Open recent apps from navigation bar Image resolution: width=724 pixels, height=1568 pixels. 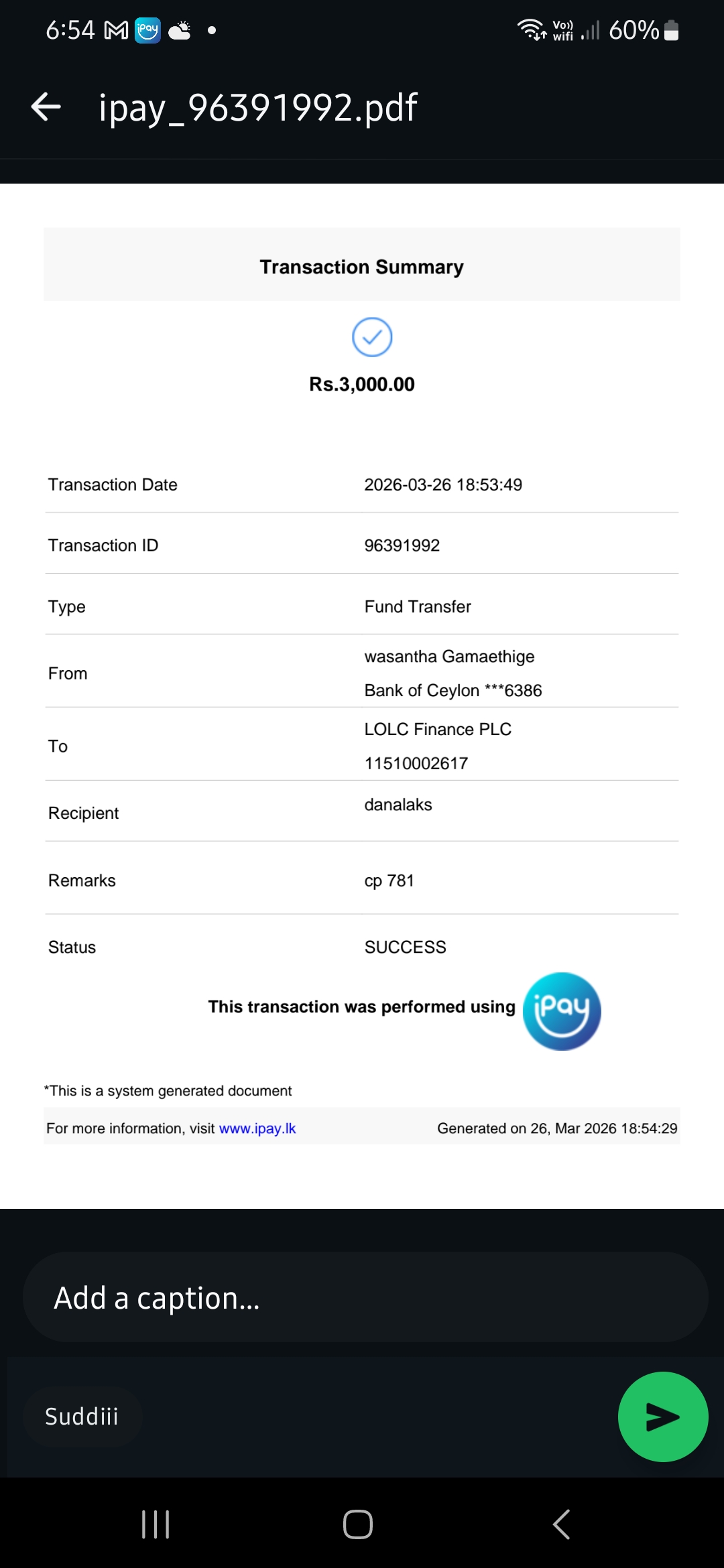coord(156,1524)
